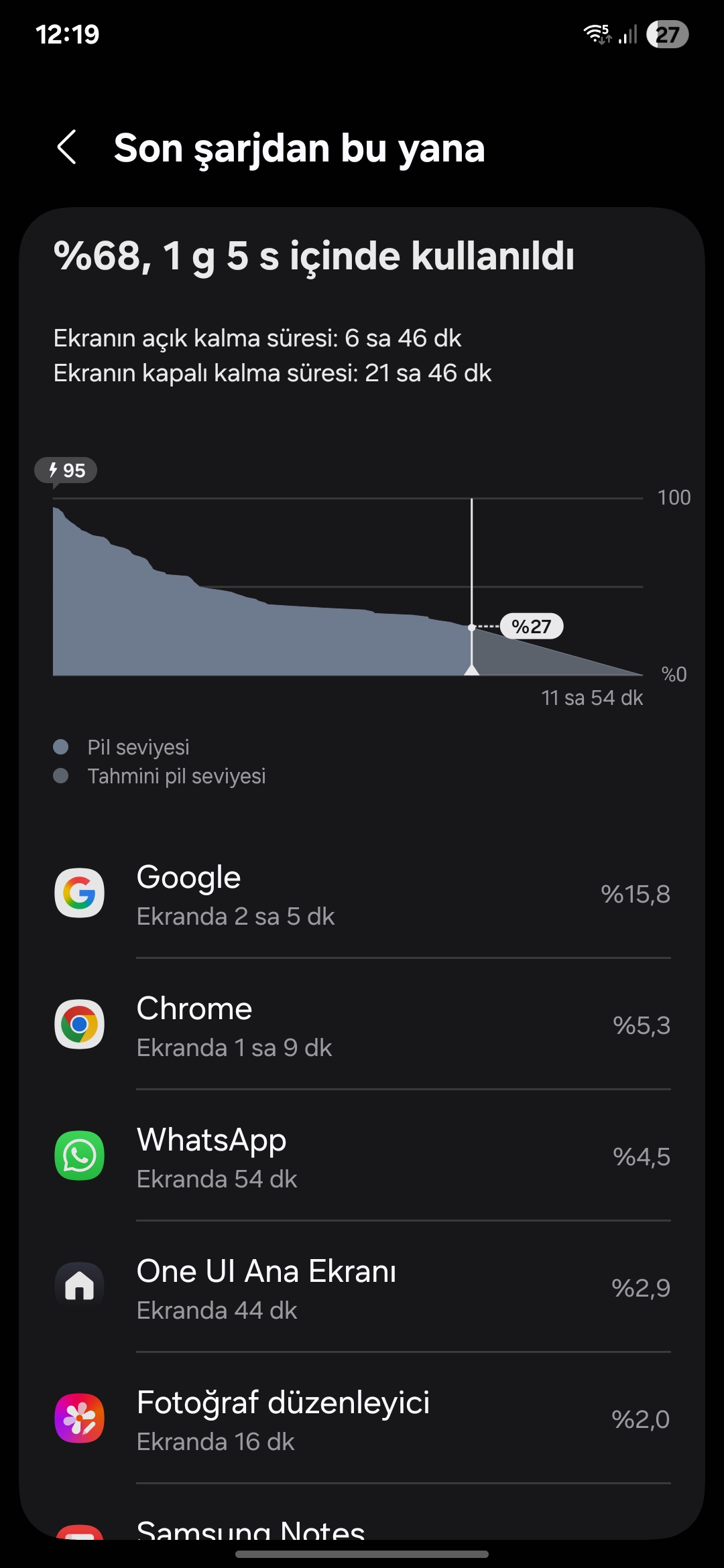Open Fotoğraf düzenleyici battery usage
The height and width of the screenshot is (1568, 724).
coord(362,1419)
